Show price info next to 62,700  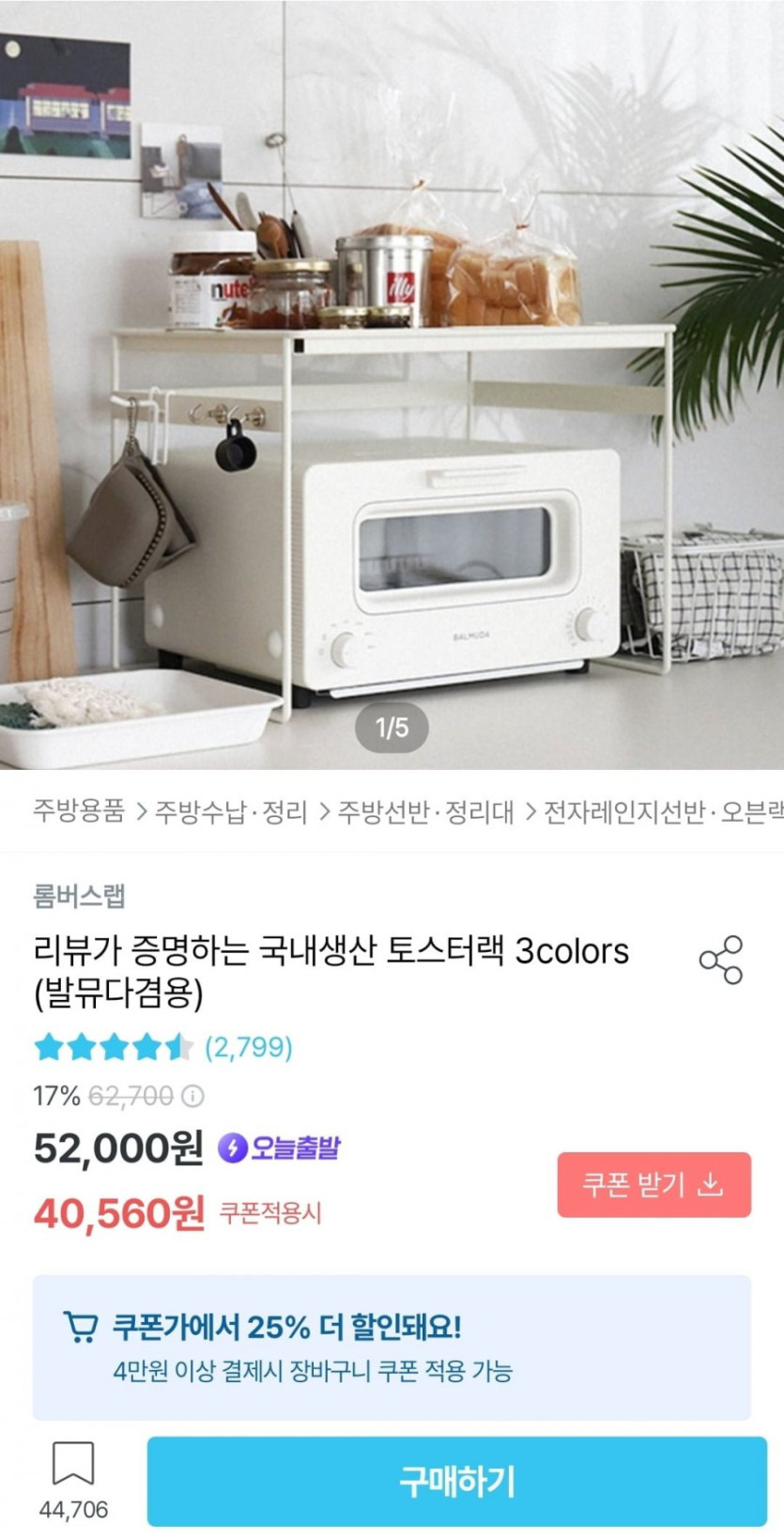pos(192,1096)
